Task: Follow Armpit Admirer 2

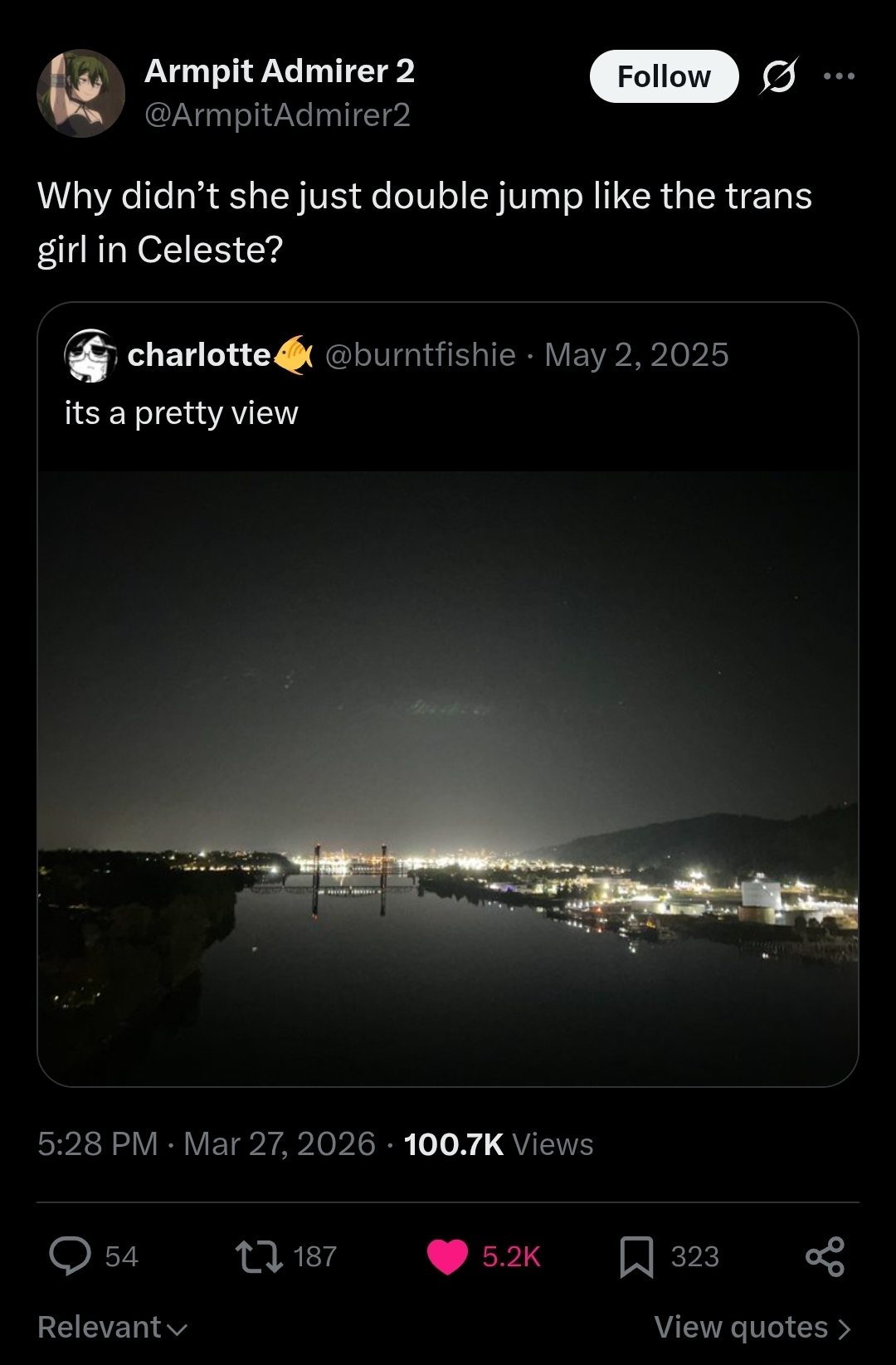Action: (664, 76)
